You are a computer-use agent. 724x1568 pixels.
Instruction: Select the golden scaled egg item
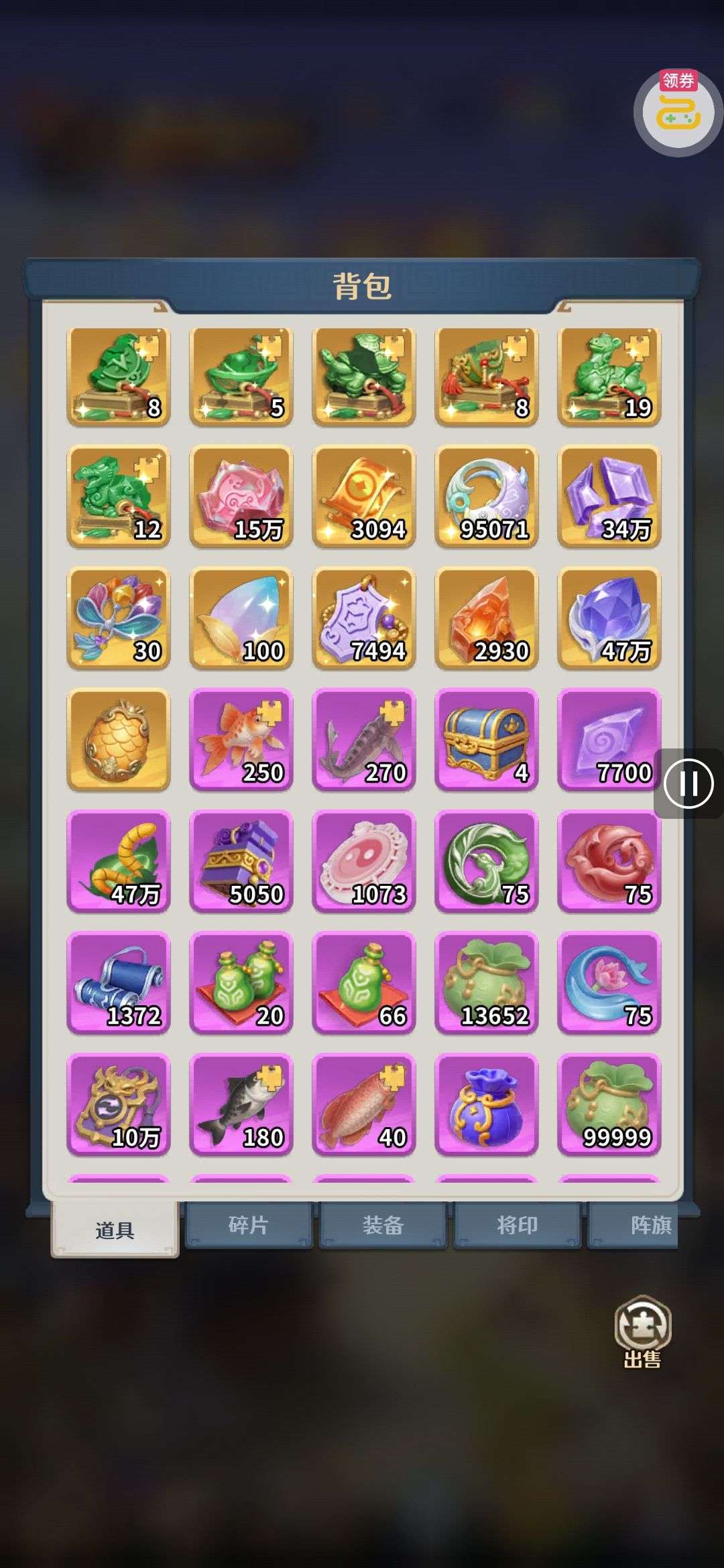pos(119,740)
